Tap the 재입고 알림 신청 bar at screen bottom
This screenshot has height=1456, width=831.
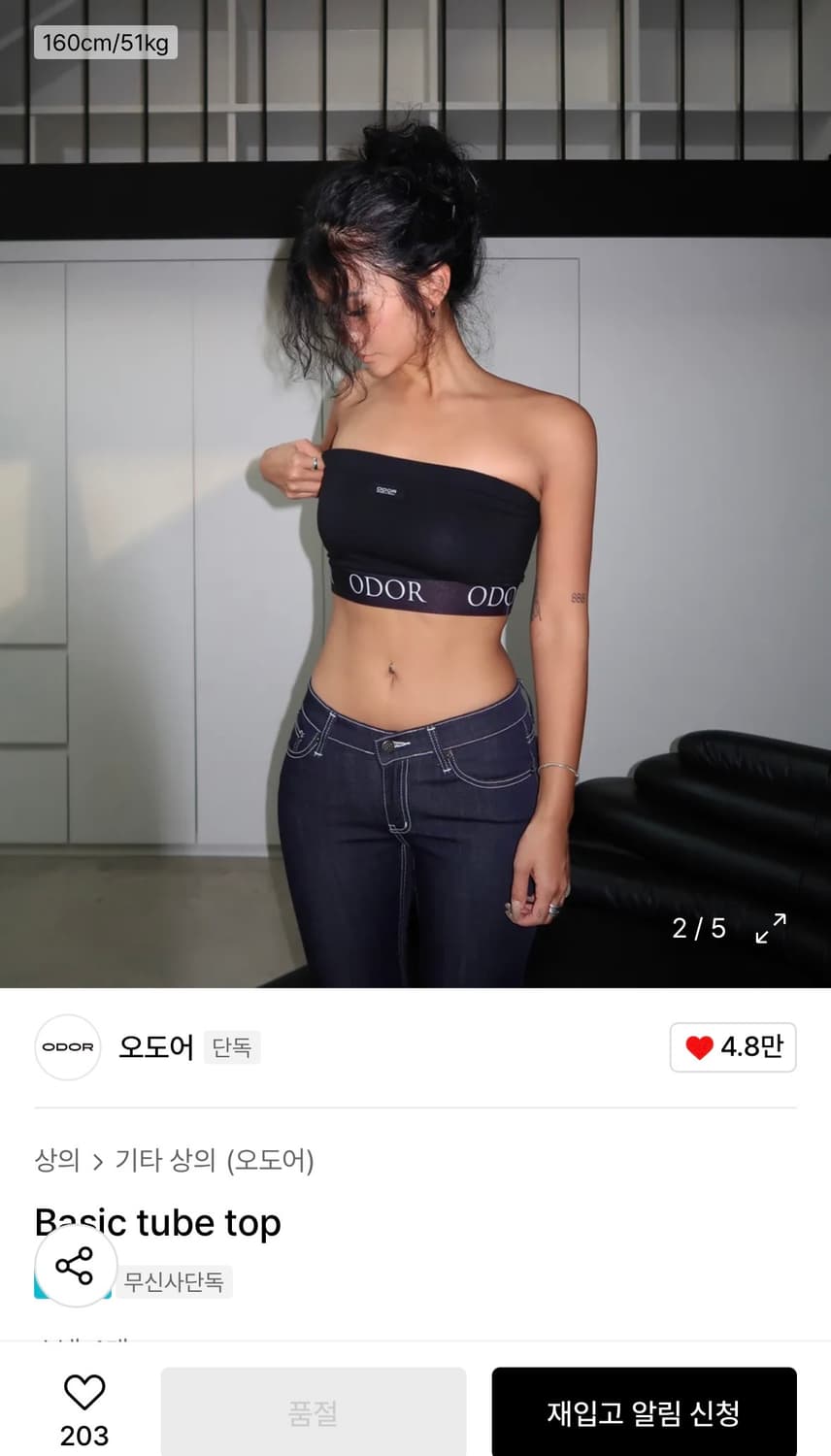point(644,1412)
